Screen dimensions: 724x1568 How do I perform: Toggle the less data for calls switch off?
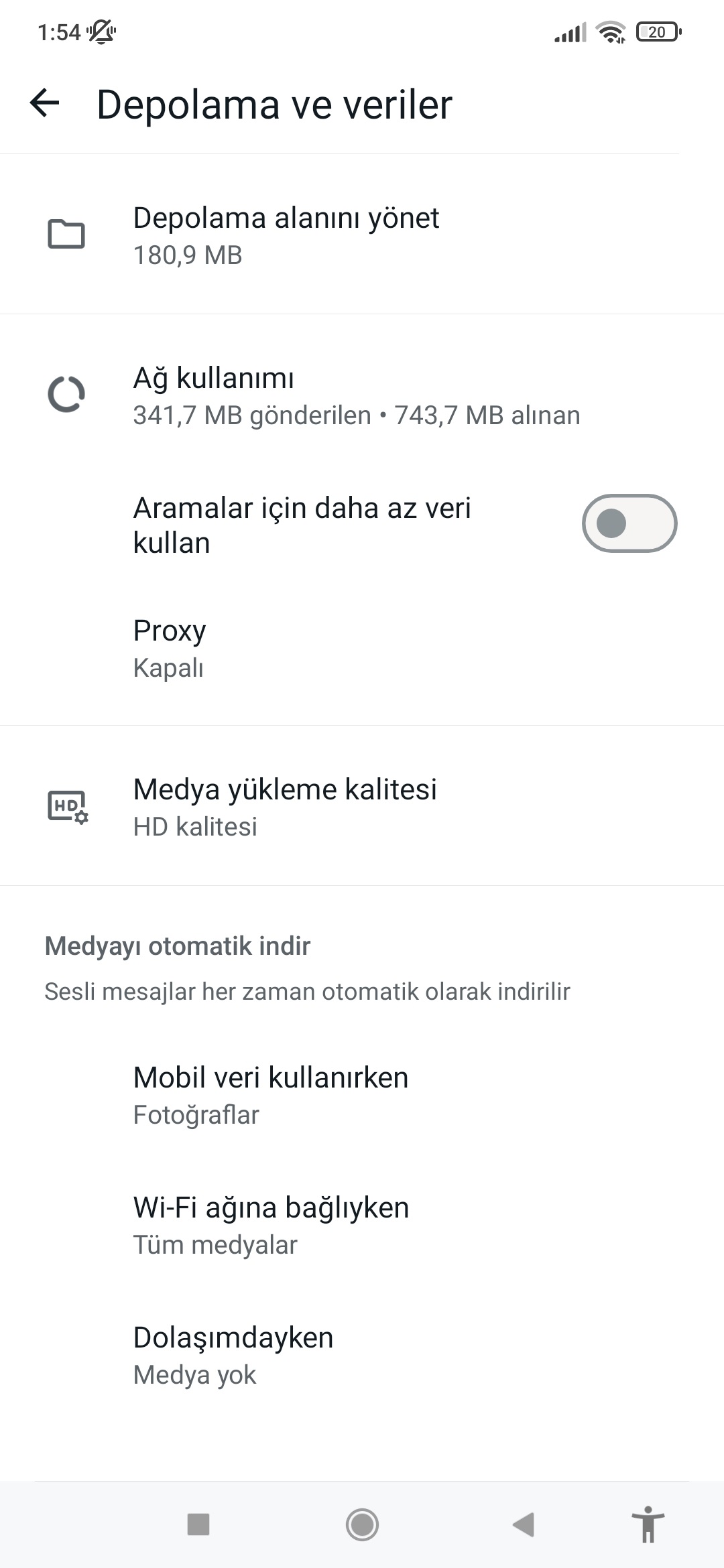click(631, 524)
